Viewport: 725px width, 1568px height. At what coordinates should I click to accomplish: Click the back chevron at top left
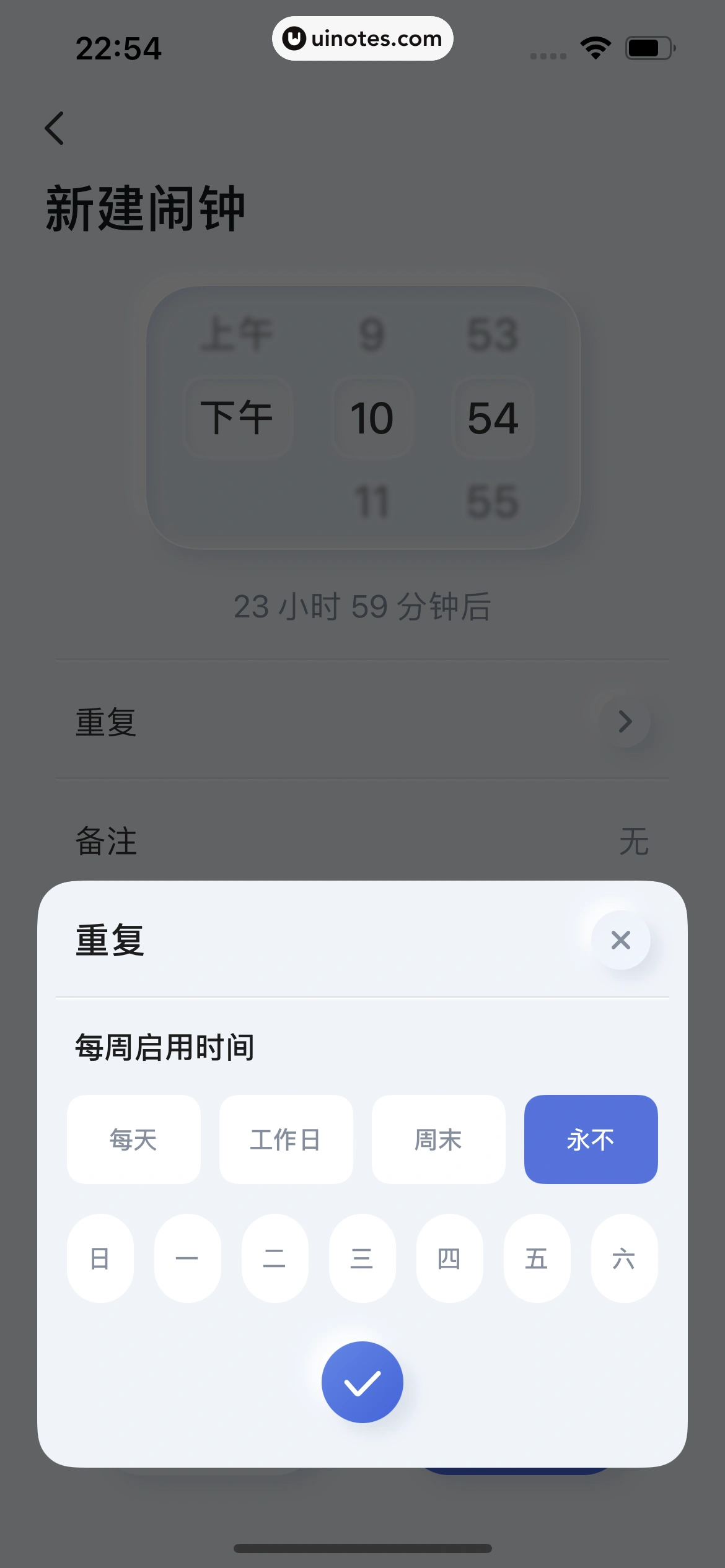(55, 128)
